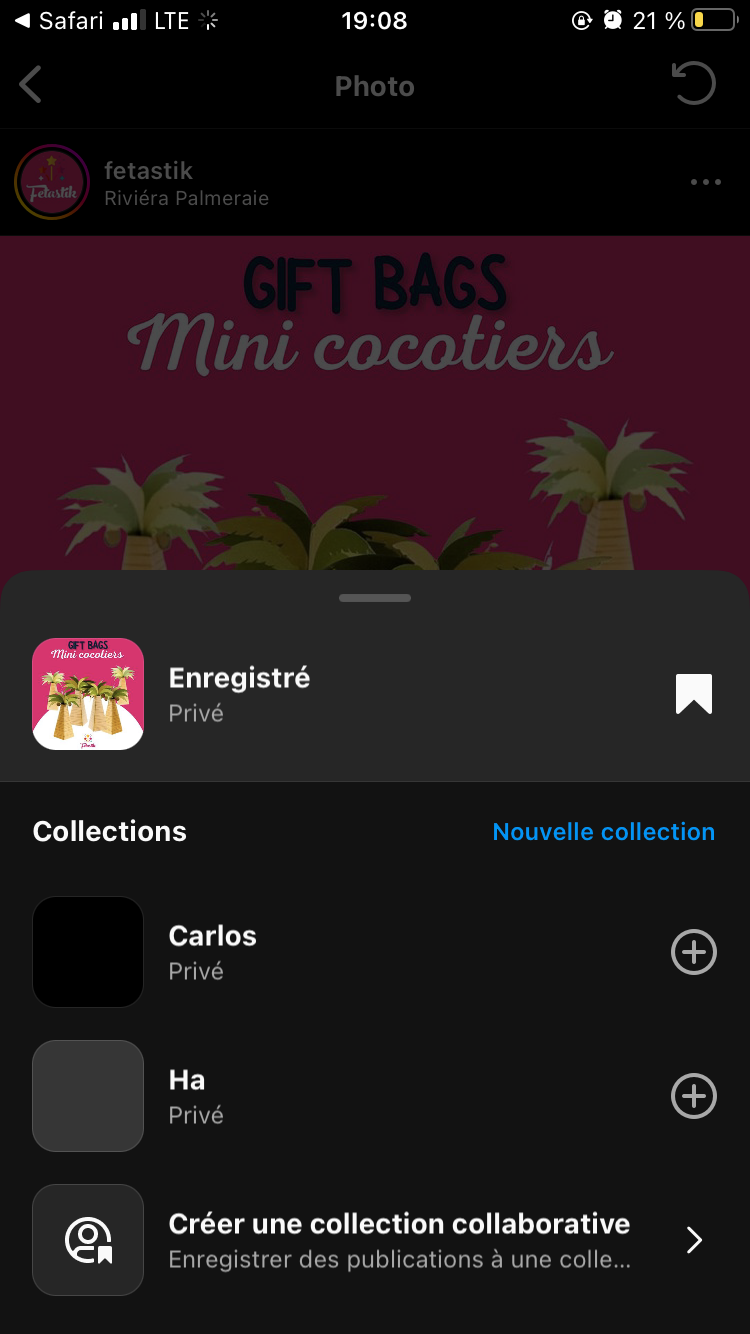Return to Safari from the status bar
The width and height of the screenshot is (750, 1334).
click(60, 21)
